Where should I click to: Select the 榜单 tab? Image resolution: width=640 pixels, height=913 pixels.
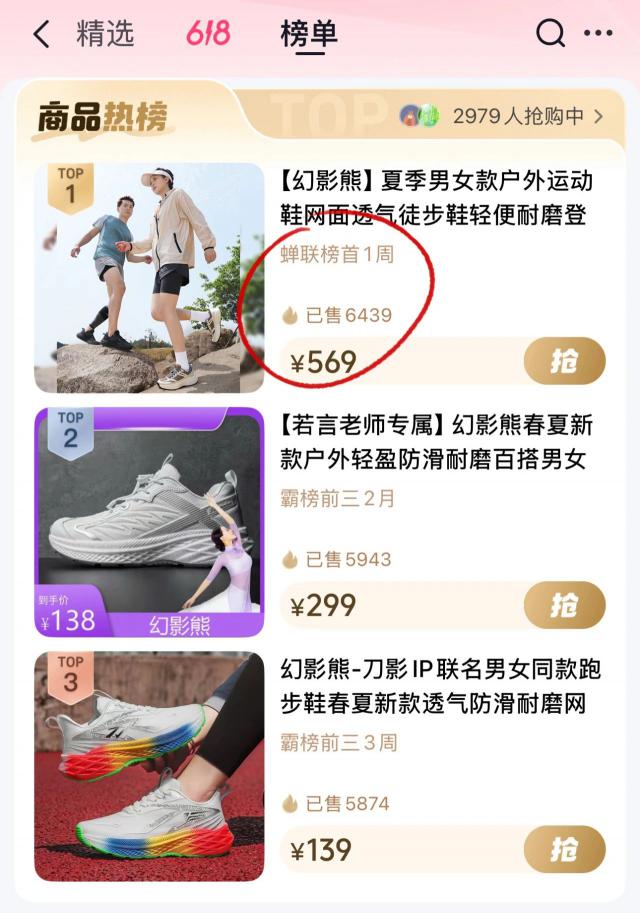tap(309, 35)
